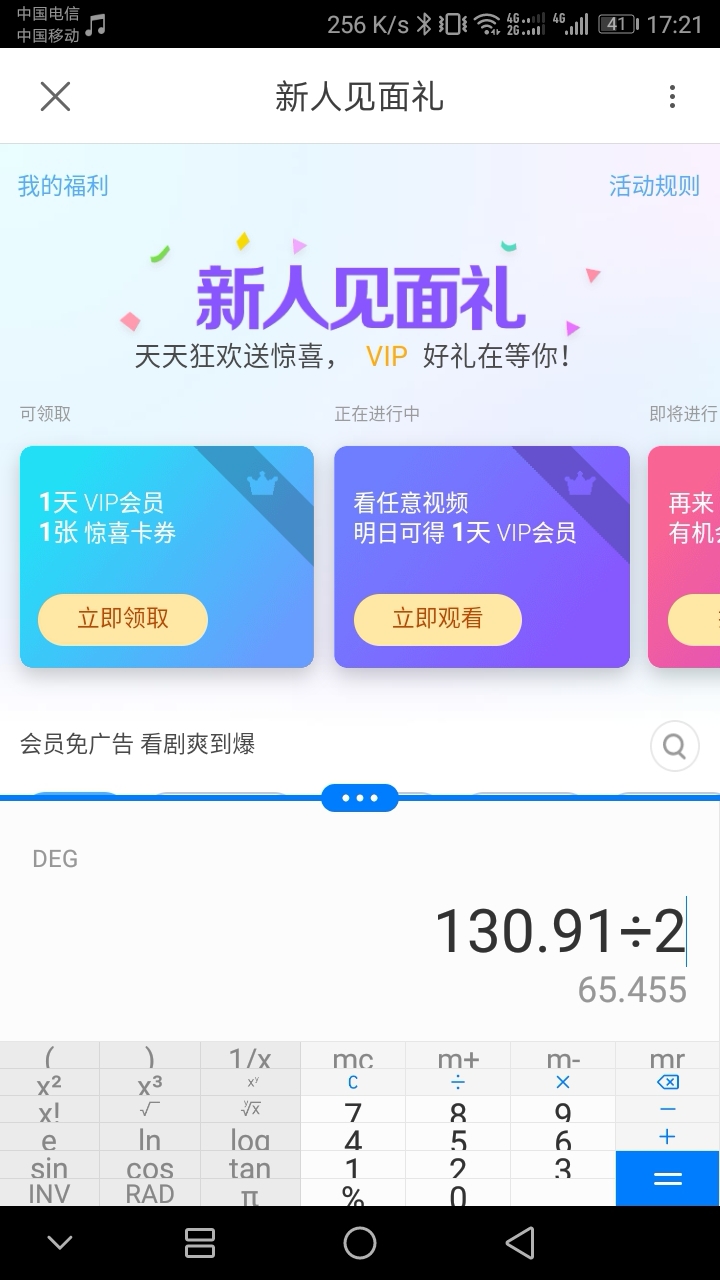Tap the home button in the navigation bar
720x1280 pixels.
pyautogui.click(x=360, y=1243)
